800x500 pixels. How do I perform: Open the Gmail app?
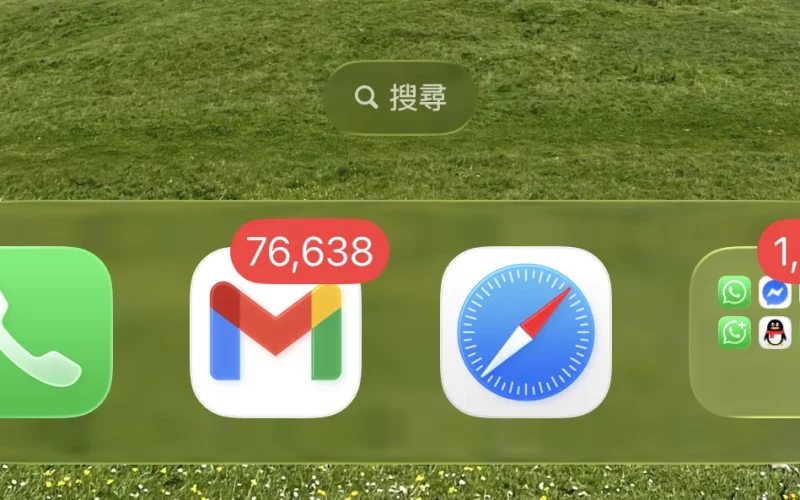[x=275, y=331]
